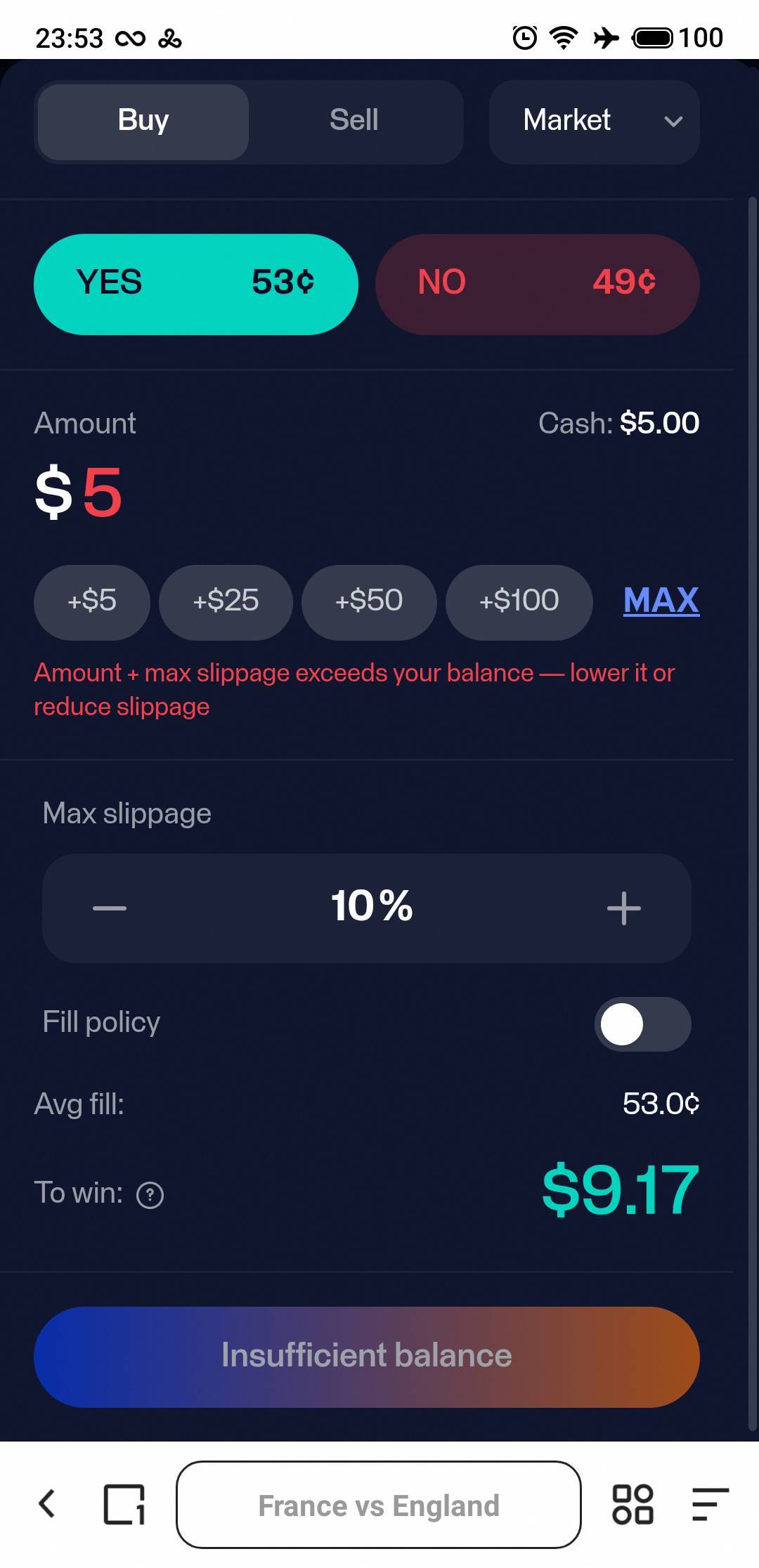This screenshot has height=1568, width=759.
Task: Toggle the Fill policy switch
Action: click(643, 1024)
